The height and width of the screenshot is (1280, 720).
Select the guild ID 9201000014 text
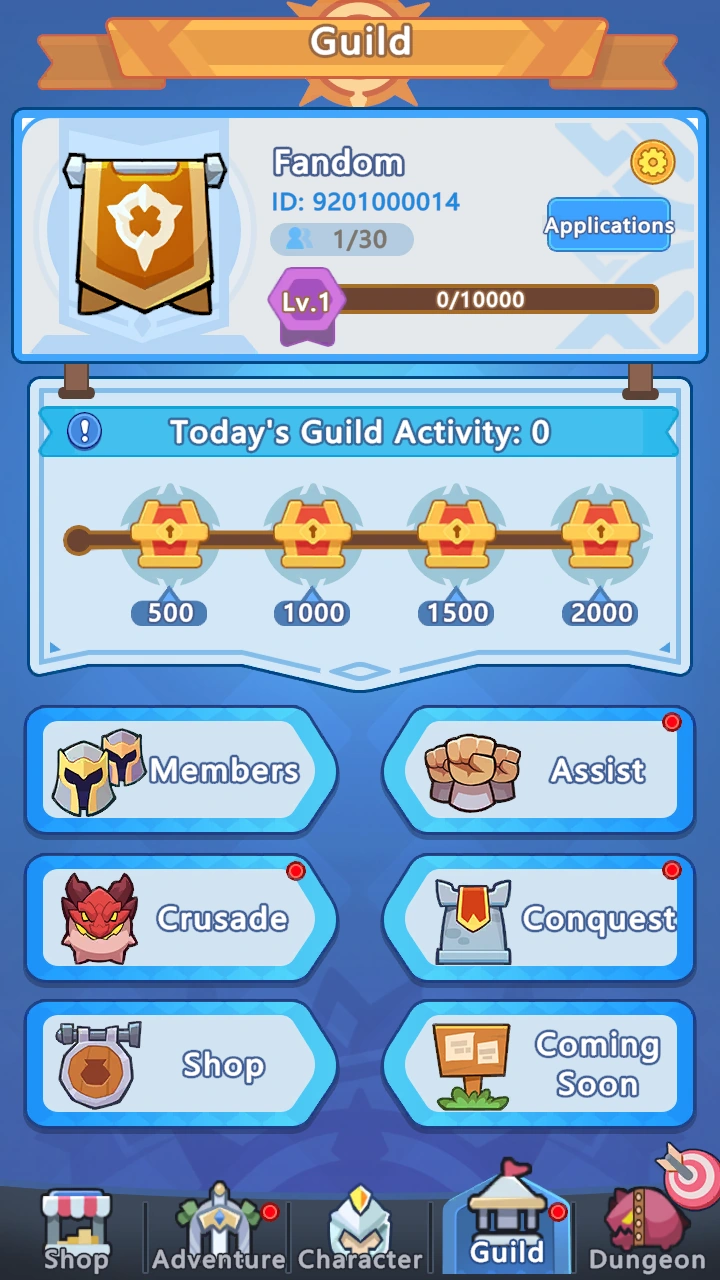pos(365,201)
